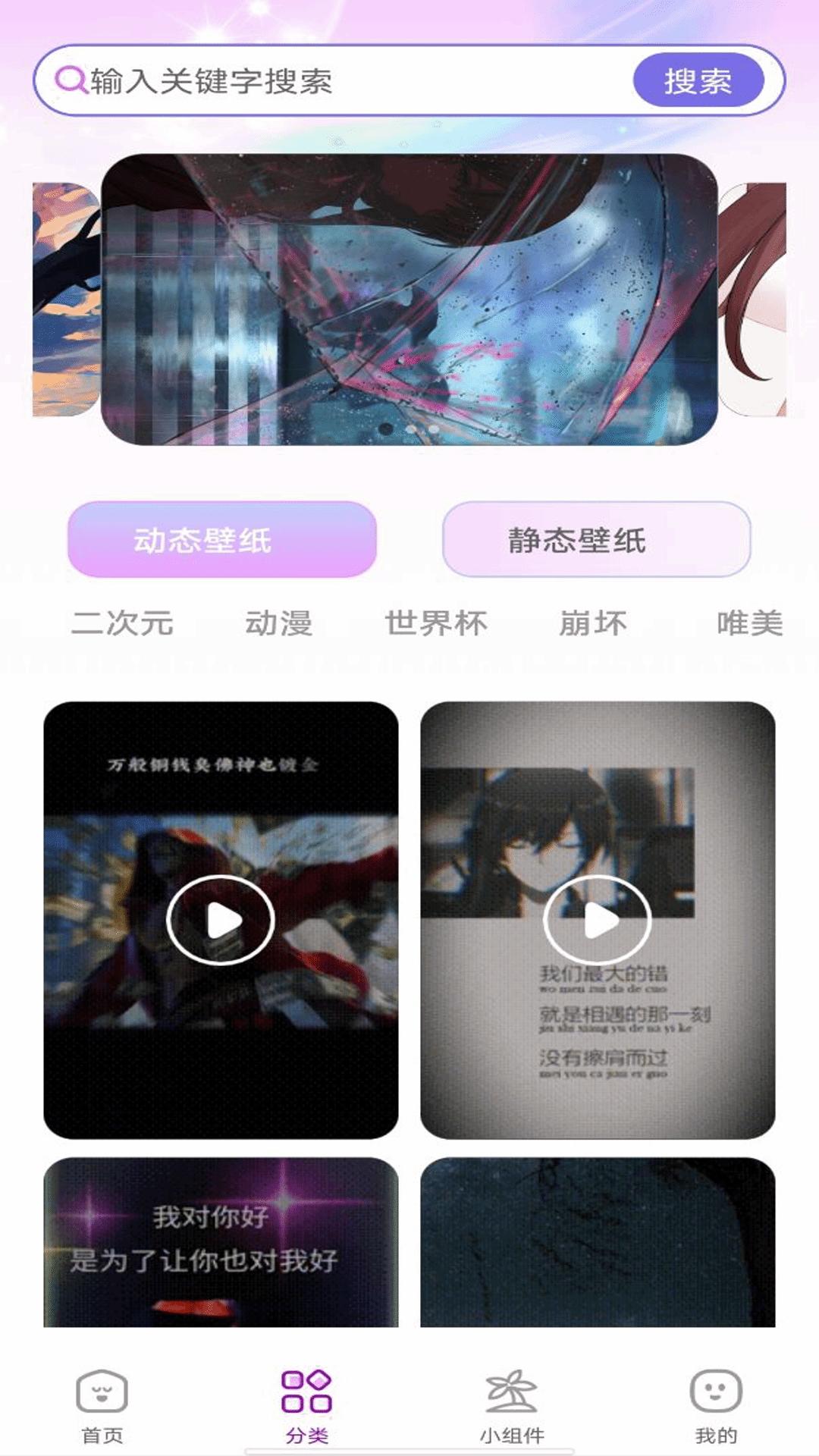Open the center banner wallpaper

(409, 300)
